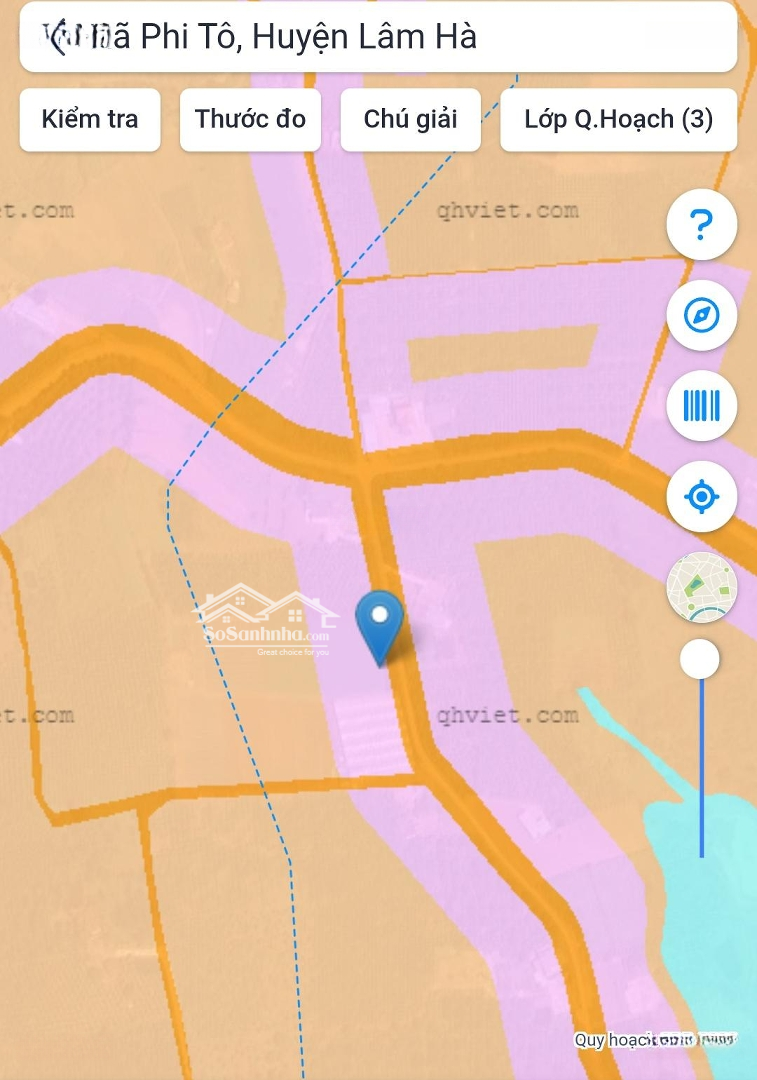
Task: Tap the Kiểm tra button
Action: point(90,119)
